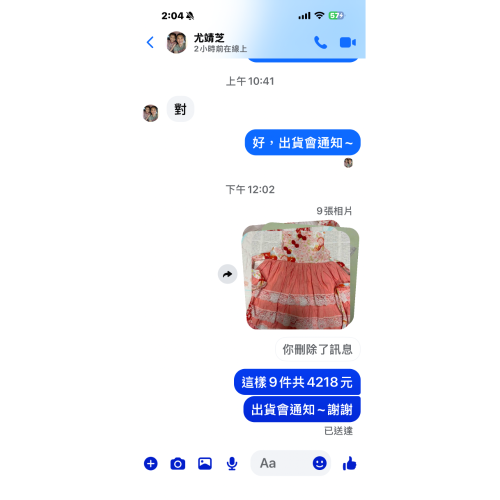Focus the Aa message input field

click(x=280, y=463)
